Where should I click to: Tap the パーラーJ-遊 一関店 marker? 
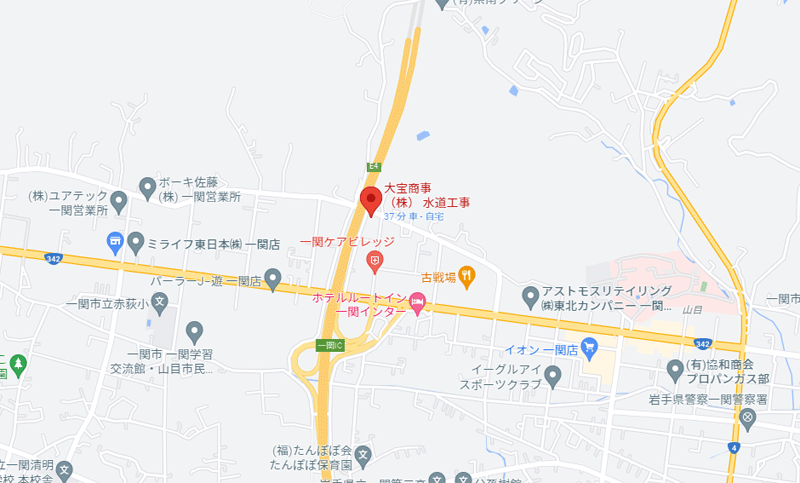click(273, 281)
